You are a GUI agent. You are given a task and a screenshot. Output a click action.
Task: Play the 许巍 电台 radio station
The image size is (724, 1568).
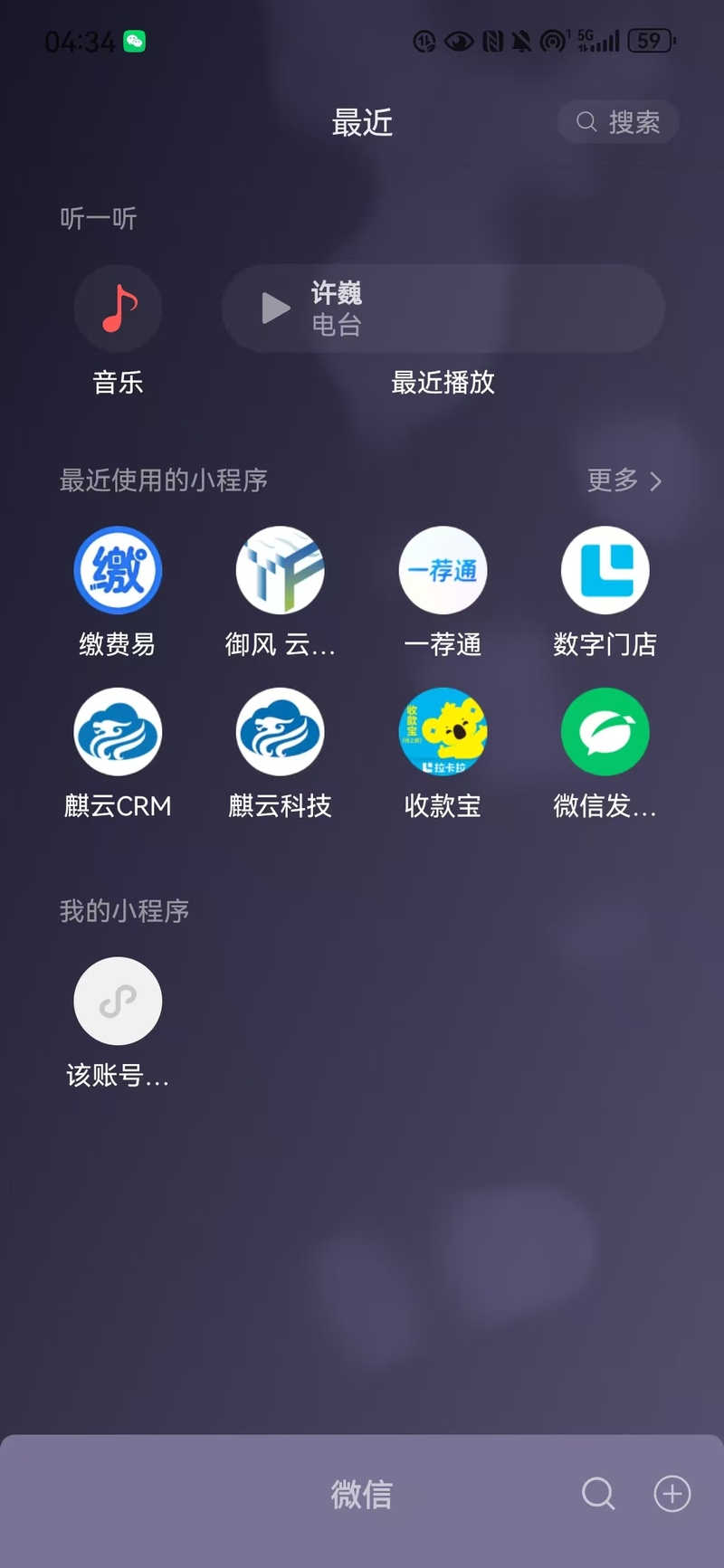coord(276,309)
